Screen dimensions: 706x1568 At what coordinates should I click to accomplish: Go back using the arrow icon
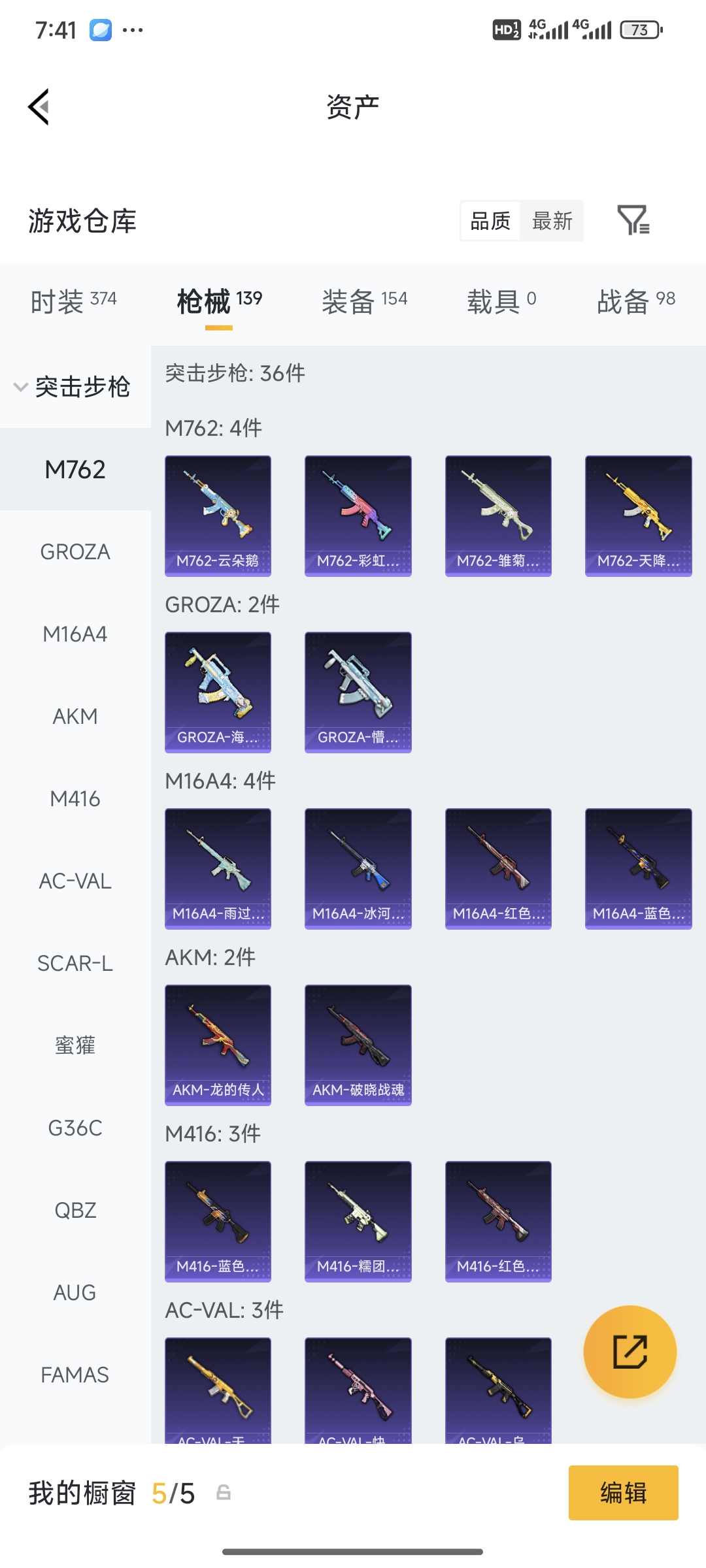click(39, 106)
